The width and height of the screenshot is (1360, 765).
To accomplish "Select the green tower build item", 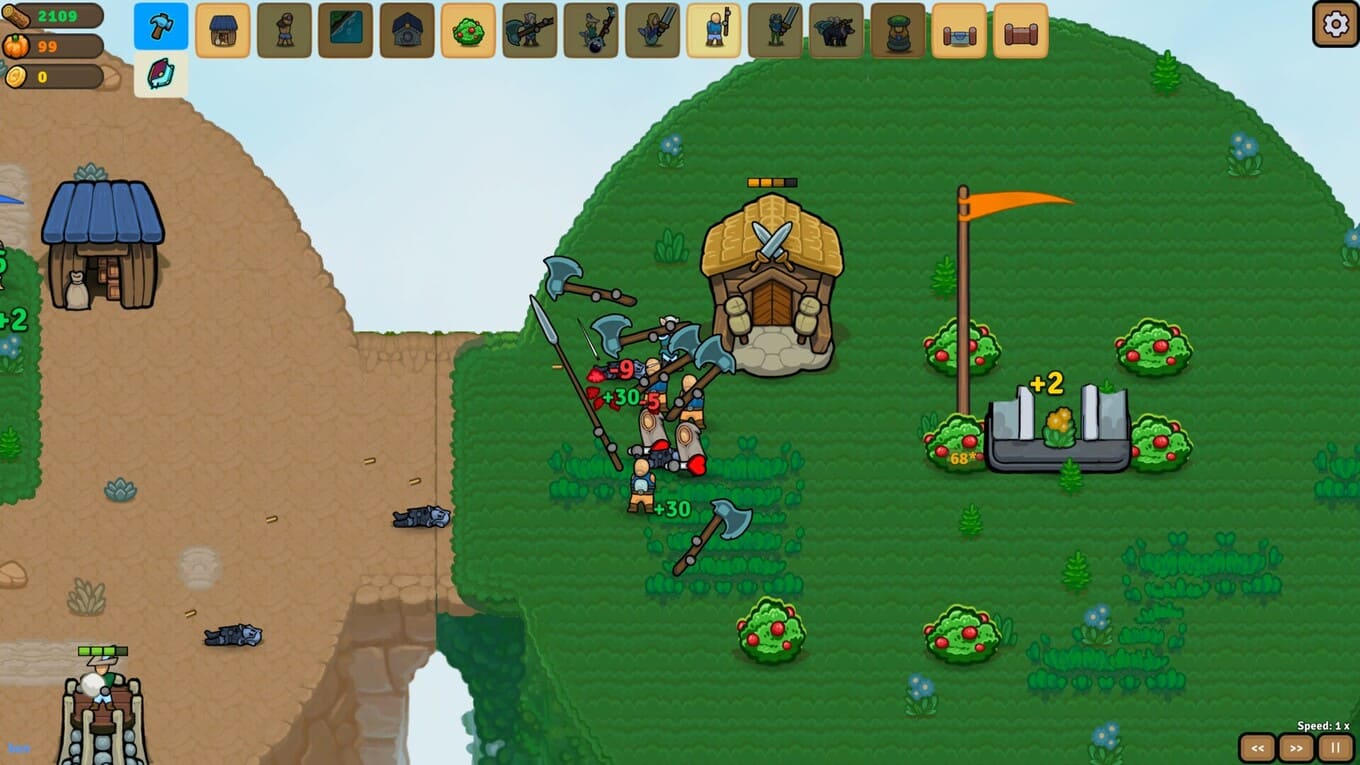I will point(898,31).
